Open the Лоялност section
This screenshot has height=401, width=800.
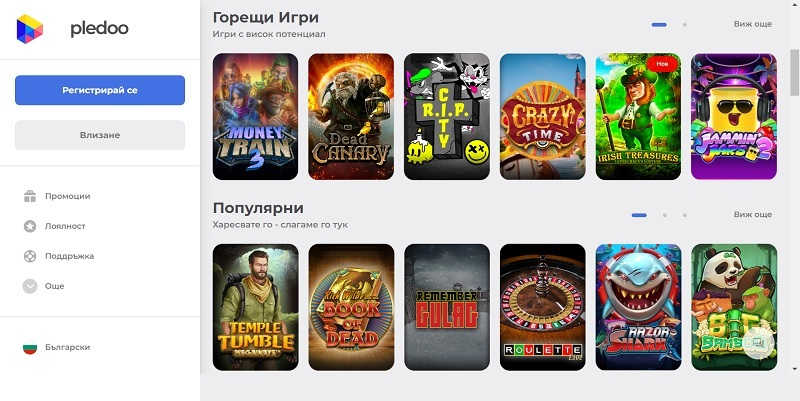(65, 226)
